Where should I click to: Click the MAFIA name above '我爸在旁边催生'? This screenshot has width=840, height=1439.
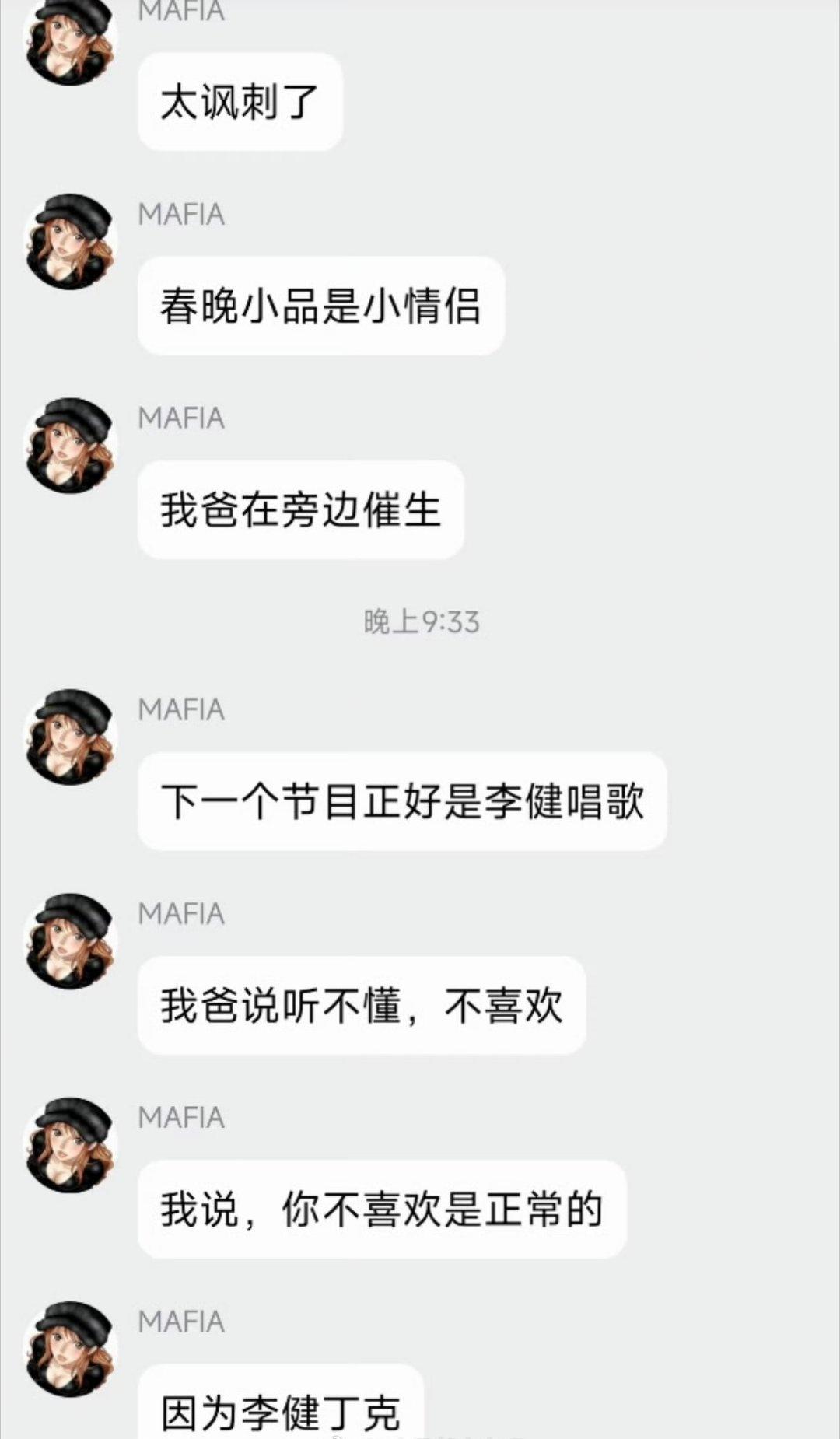pyautogui.click(x=180, y=418)
